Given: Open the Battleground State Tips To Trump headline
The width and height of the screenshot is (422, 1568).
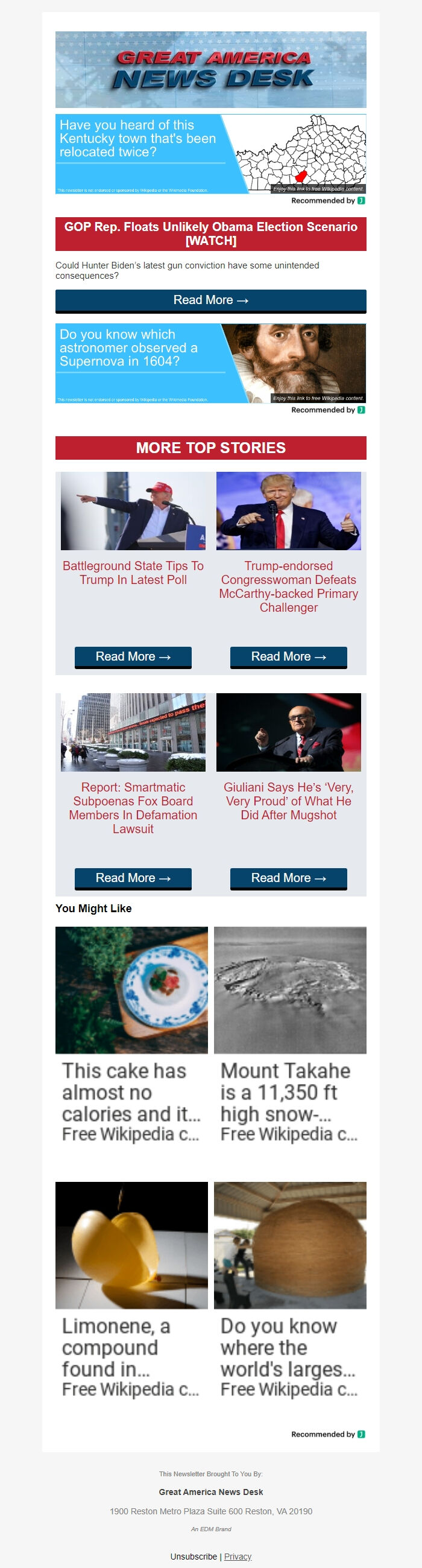Looking at the screenshot, I should click(133, 573).
